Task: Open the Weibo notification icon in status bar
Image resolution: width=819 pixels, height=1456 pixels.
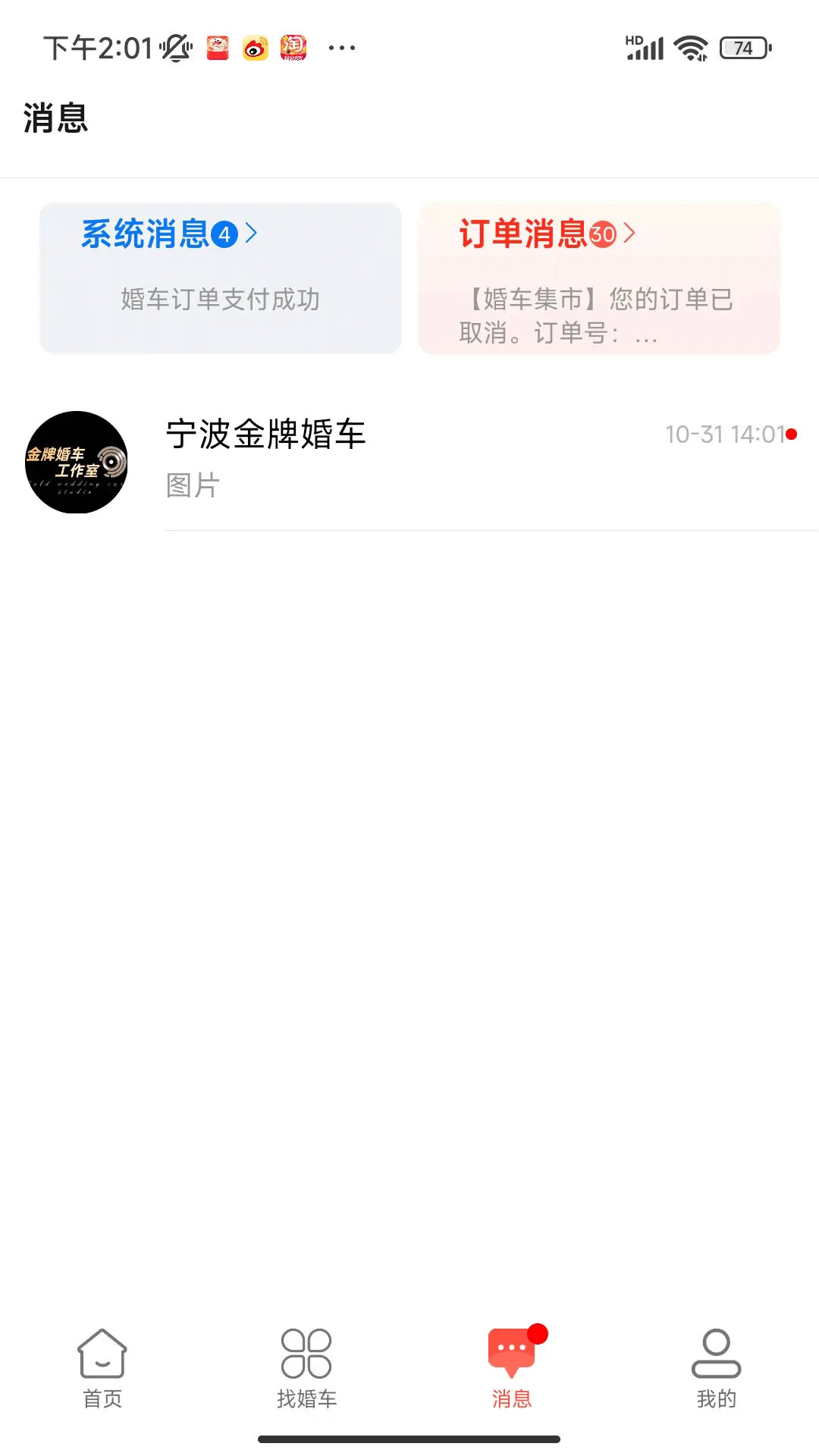Action: point(256,47)
